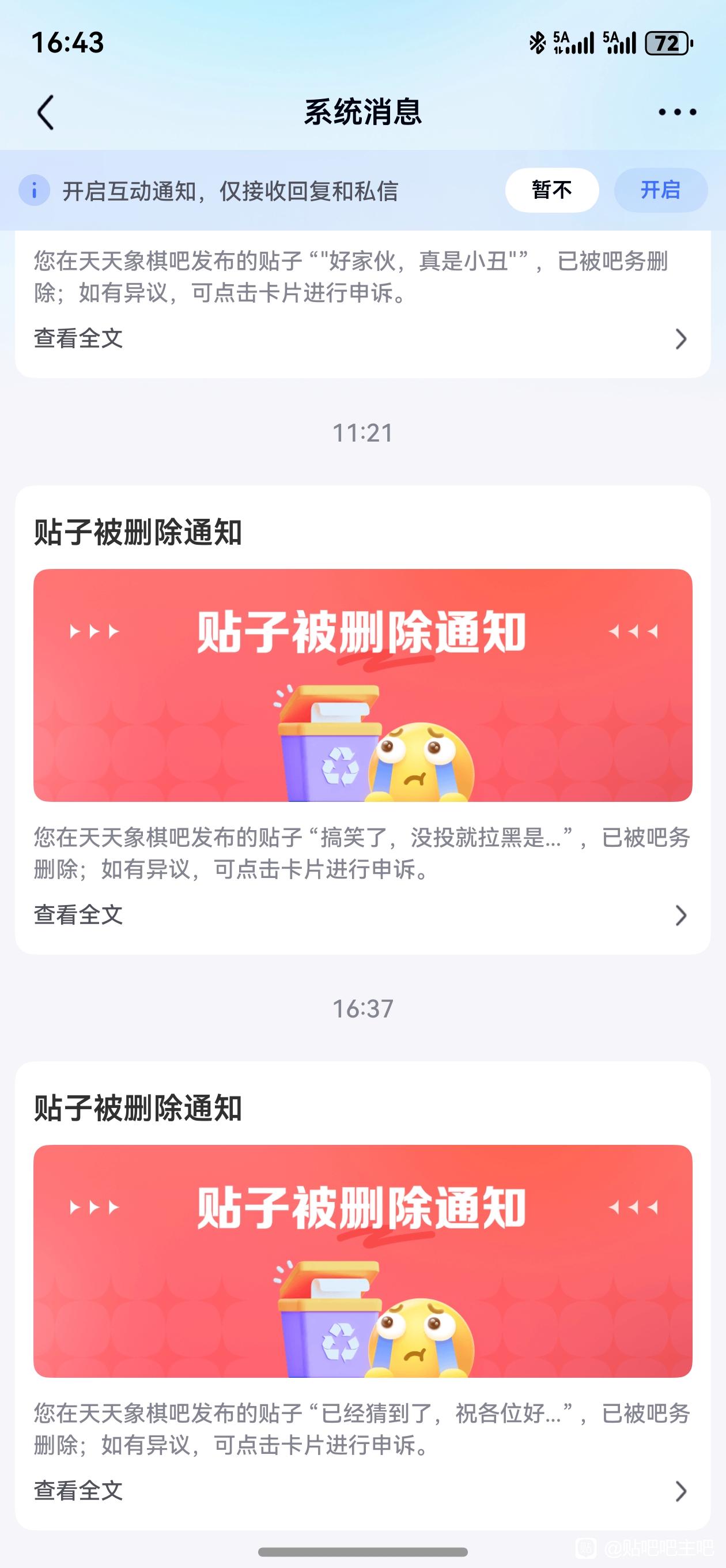Go back from 系统消息 page

click(x=46, y=112)
